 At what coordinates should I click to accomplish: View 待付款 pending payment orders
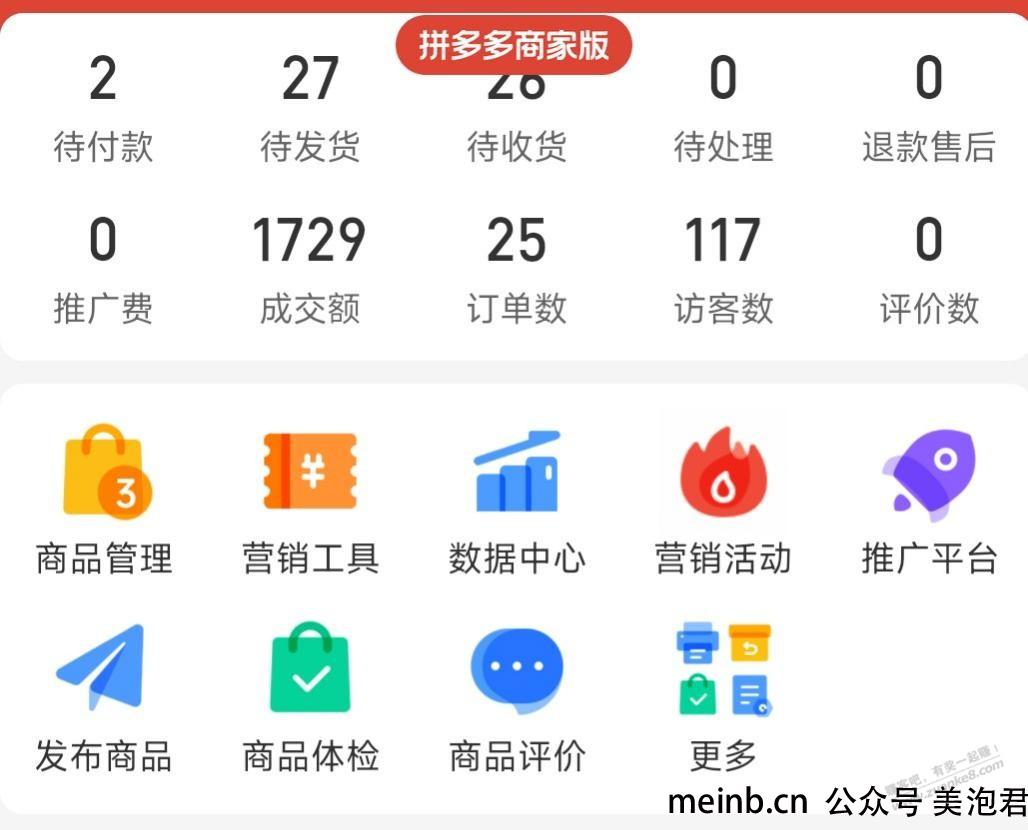[x=103, y=108]
